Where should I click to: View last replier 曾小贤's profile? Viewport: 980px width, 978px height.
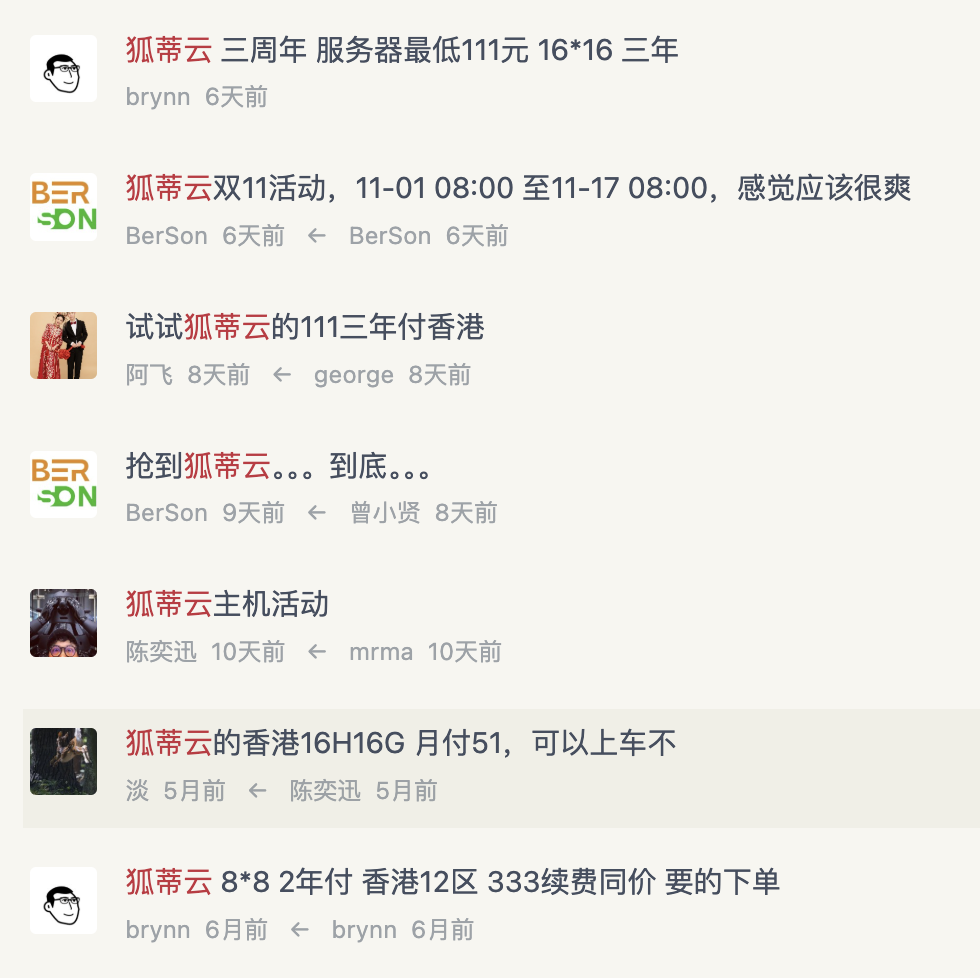click(x=385, y=513)
